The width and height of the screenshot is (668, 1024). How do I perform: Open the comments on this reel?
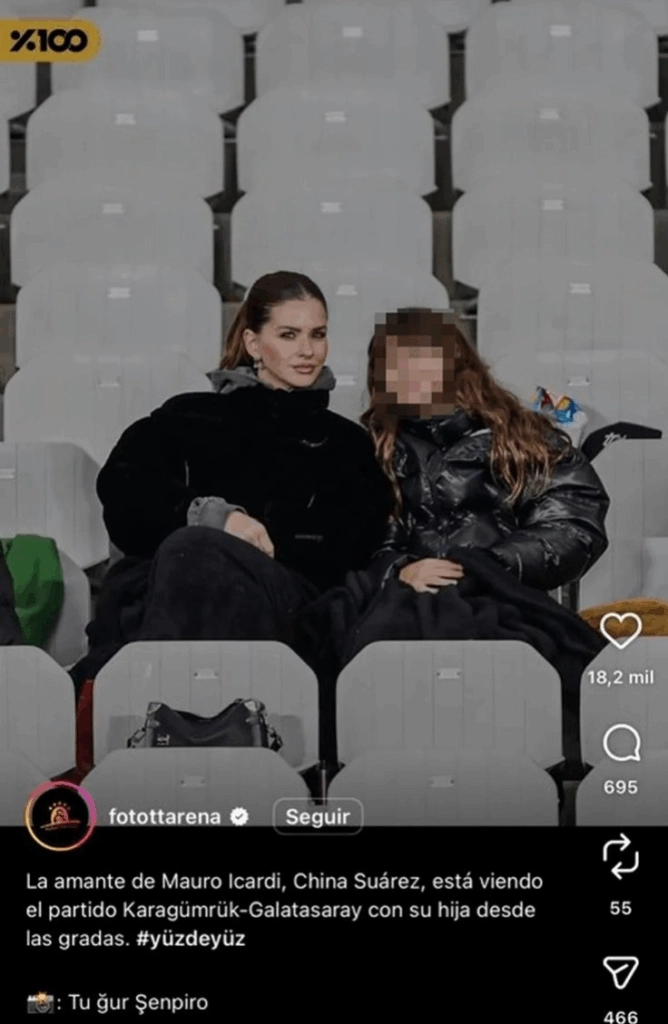(620, 743)
